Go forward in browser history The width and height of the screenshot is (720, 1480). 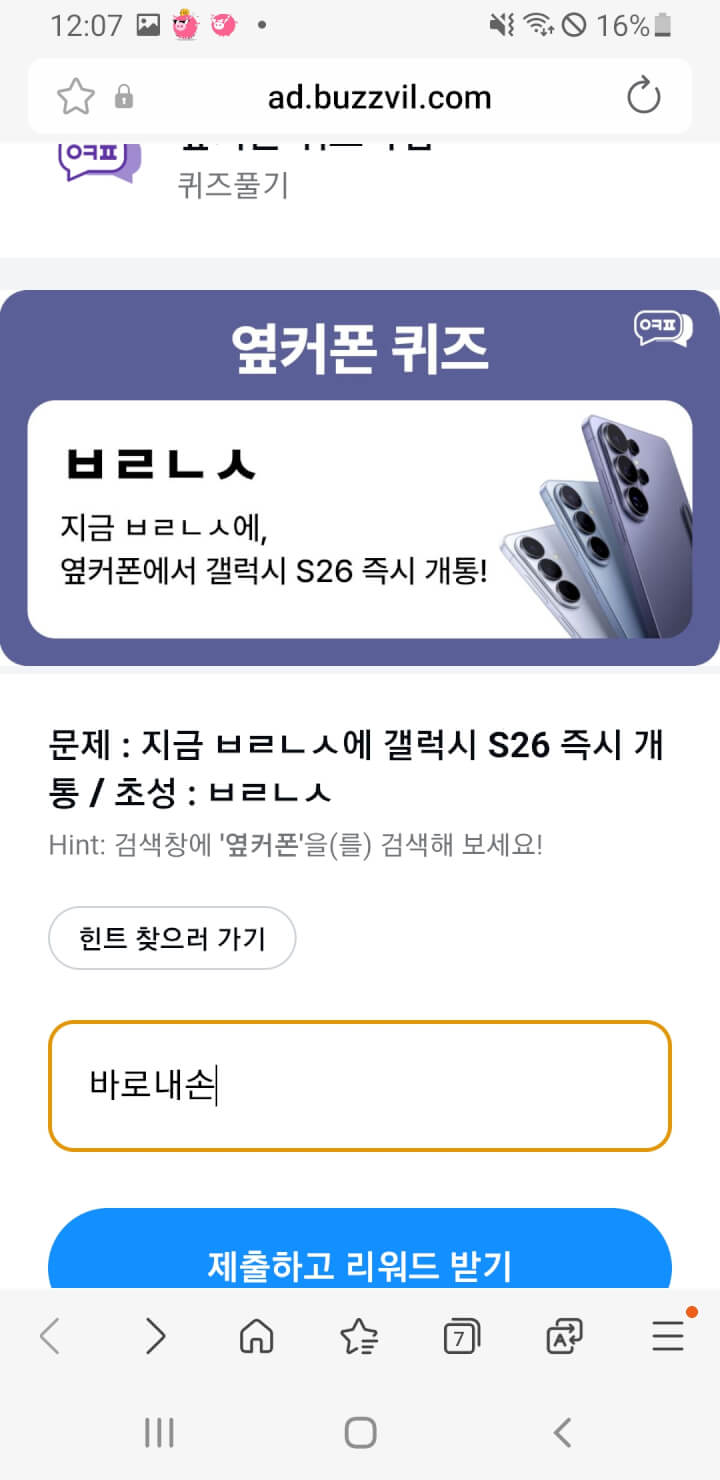tap(154, 1336)
